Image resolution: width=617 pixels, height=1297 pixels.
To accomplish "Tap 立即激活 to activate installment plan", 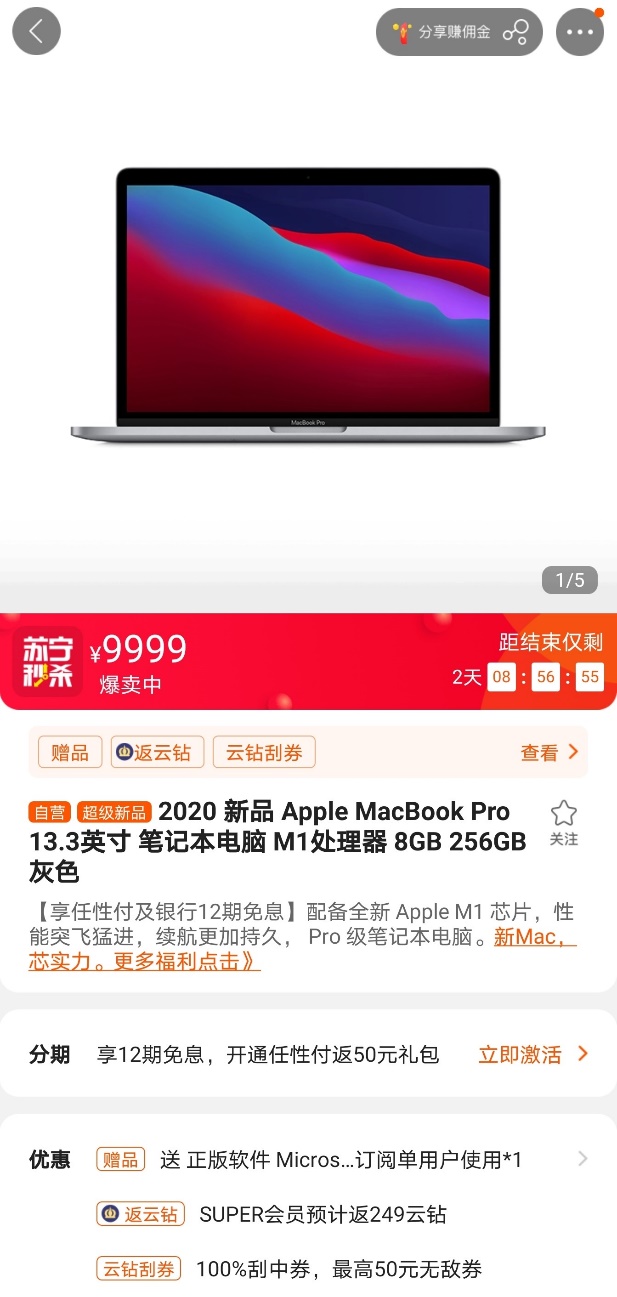I will point(533,1054).
